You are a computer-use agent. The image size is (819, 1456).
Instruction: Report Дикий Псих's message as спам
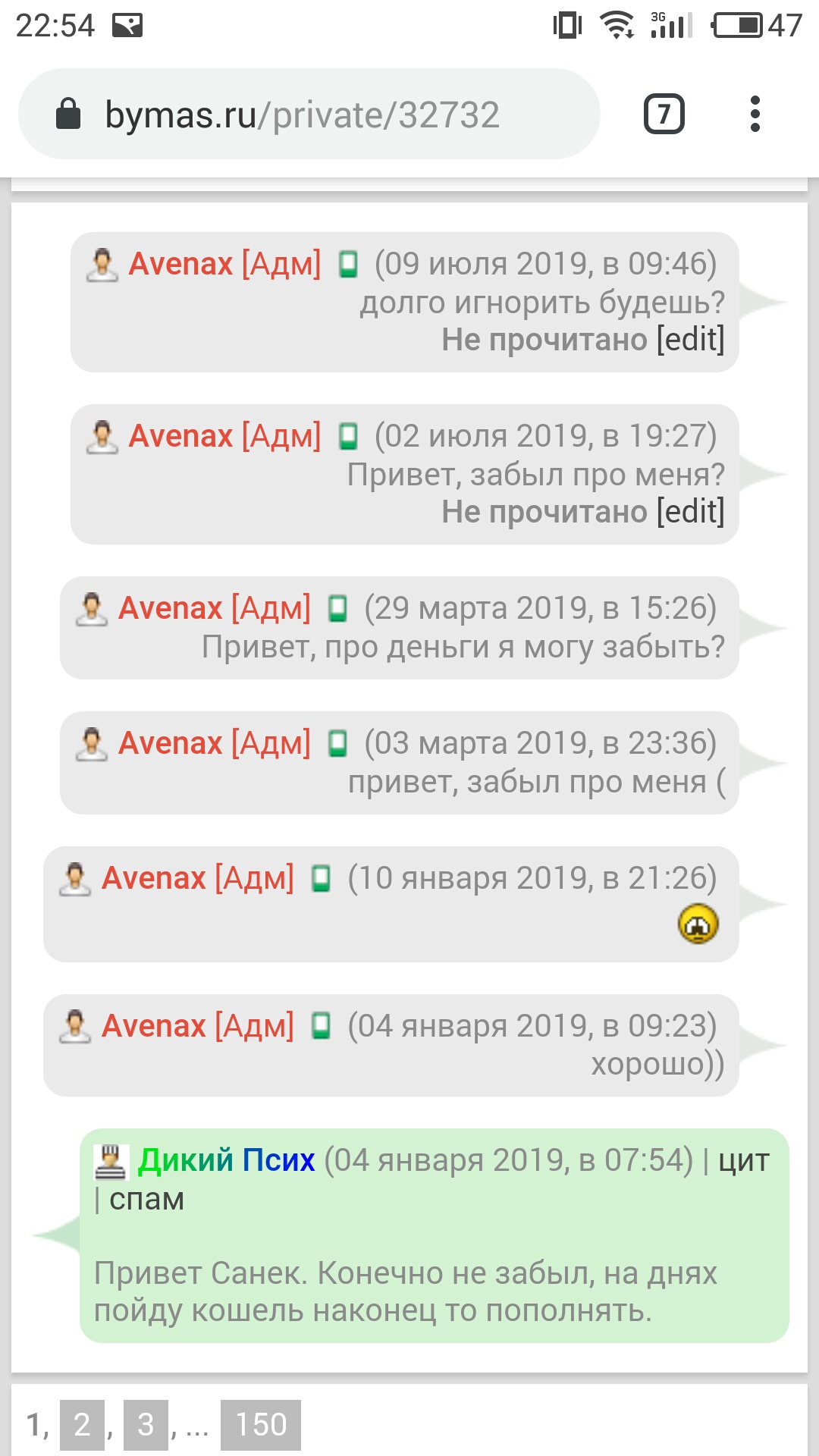pyautogui.click(x=146, y=1200)
